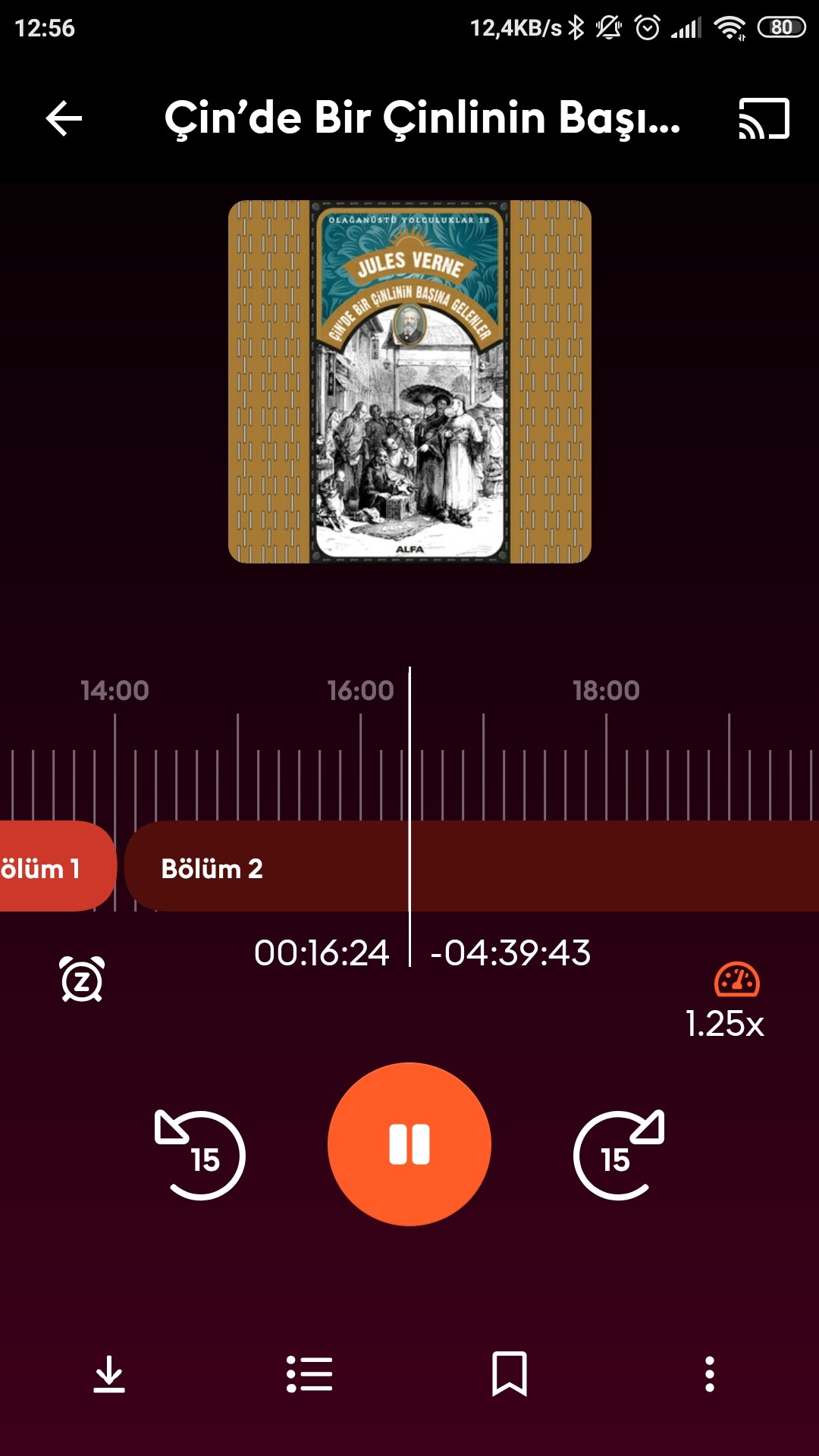This screenshot has height=1456, width=819.
Task: Open the sleep timer
Action: tap(82, 979)
